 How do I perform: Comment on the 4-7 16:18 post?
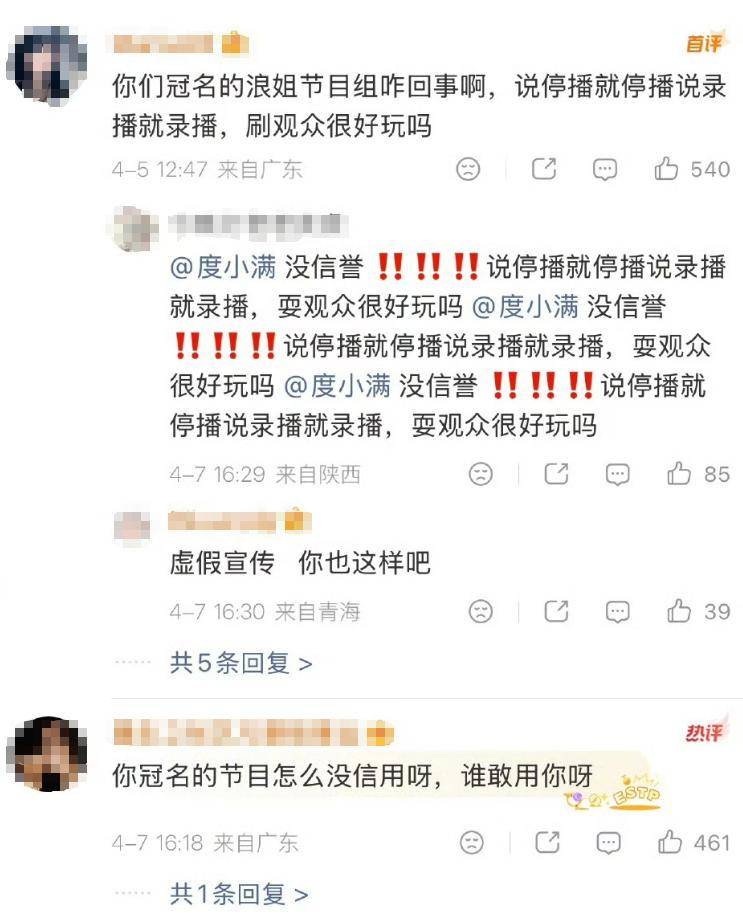608,842
